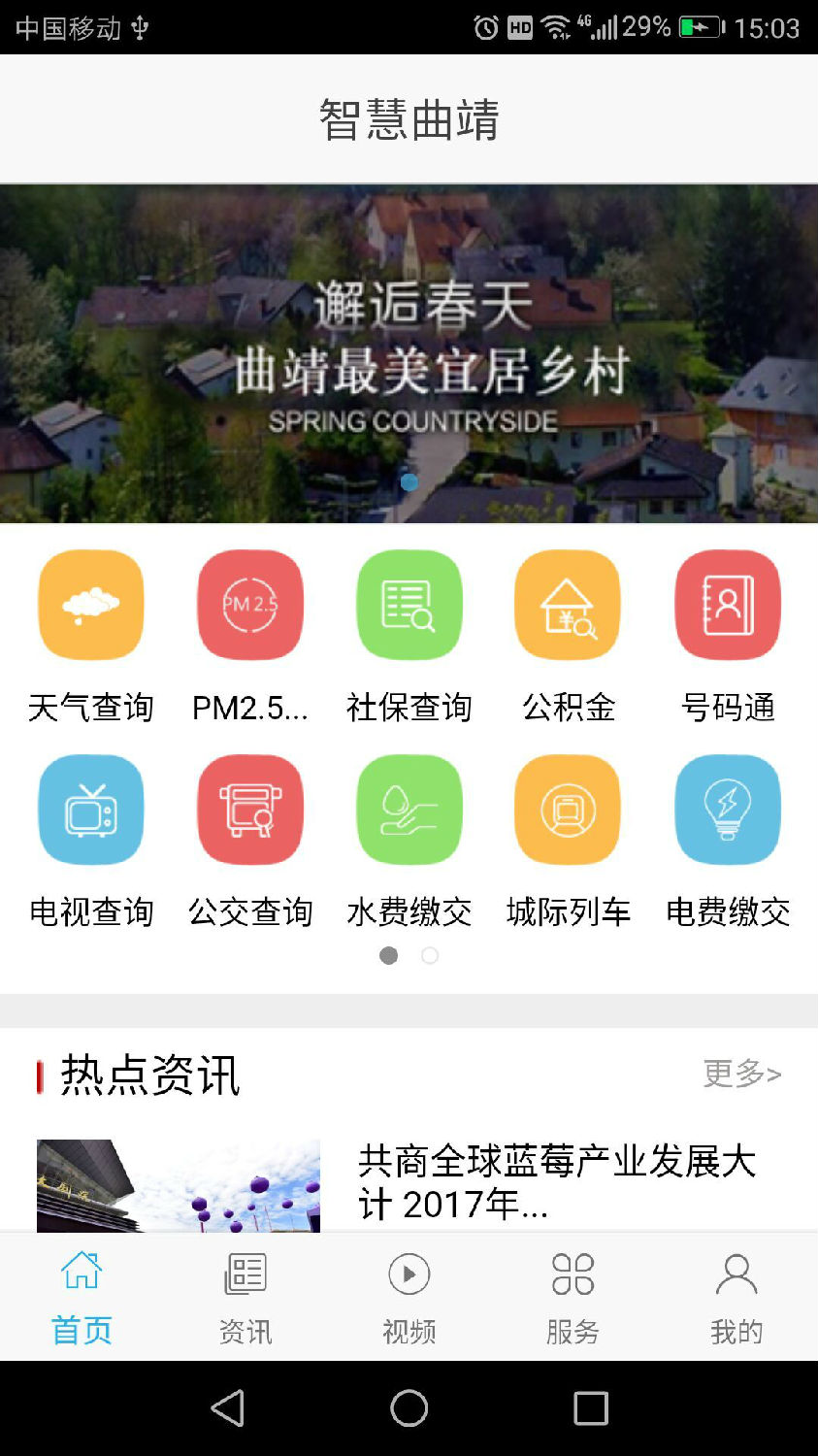Tap the 公积金 housing fund icon

tap(569, 606)
